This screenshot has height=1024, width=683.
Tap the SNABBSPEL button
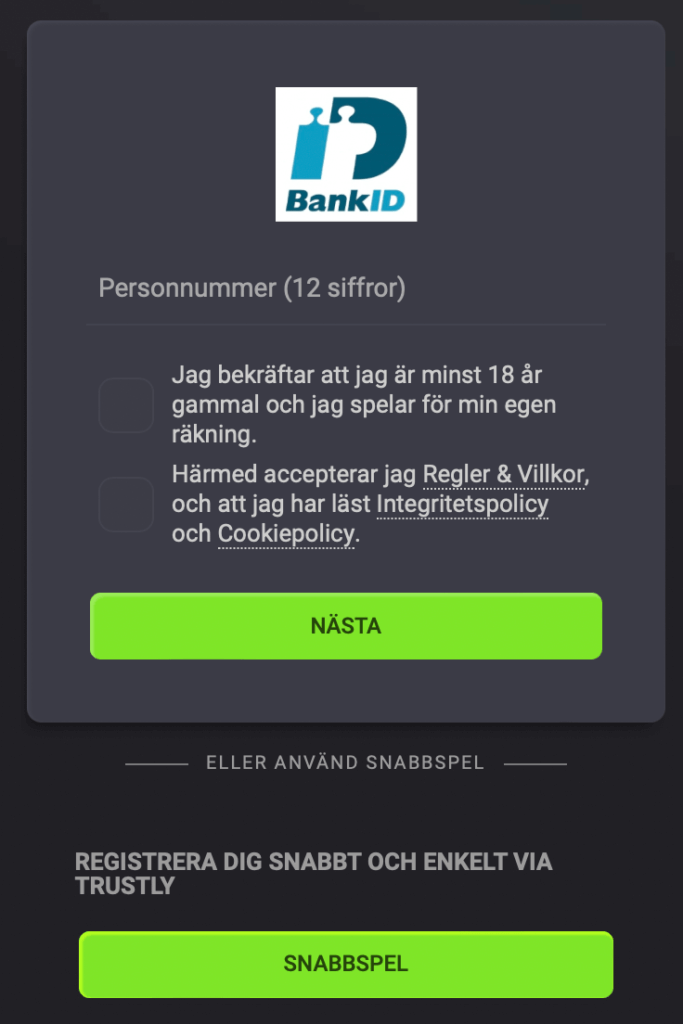point(346,964)
